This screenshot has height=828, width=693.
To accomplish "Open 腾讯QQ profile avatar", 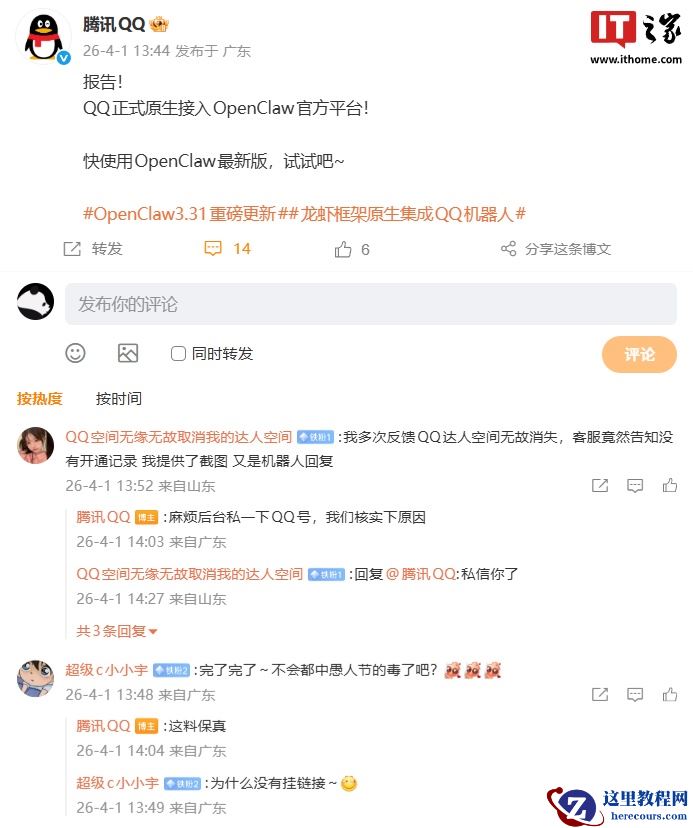I will coord(40,38).
